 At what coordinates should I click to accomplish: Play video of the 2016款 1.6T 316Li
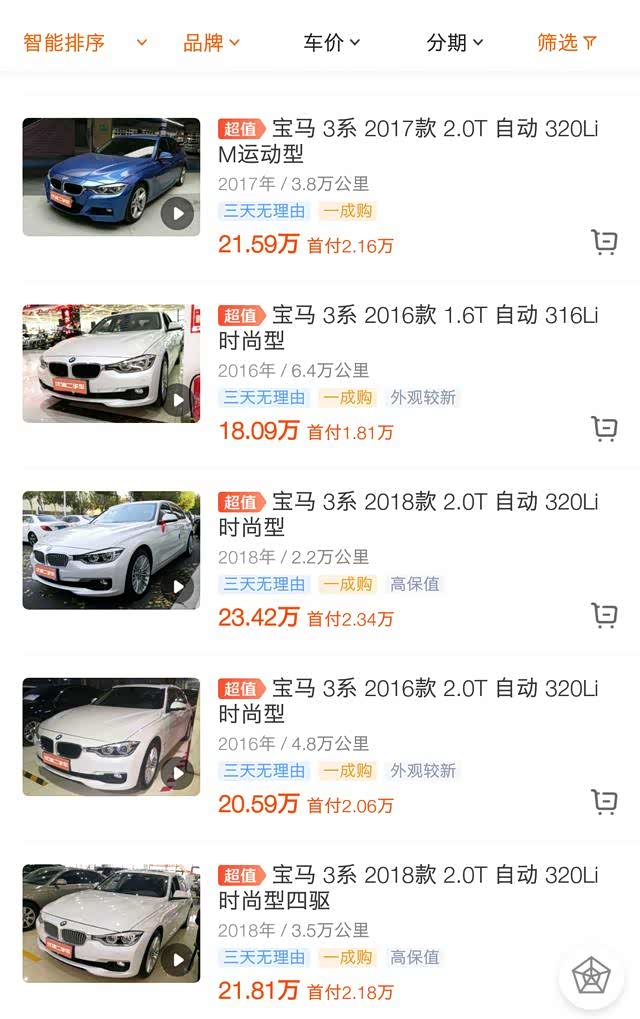(x=177, y=400)
